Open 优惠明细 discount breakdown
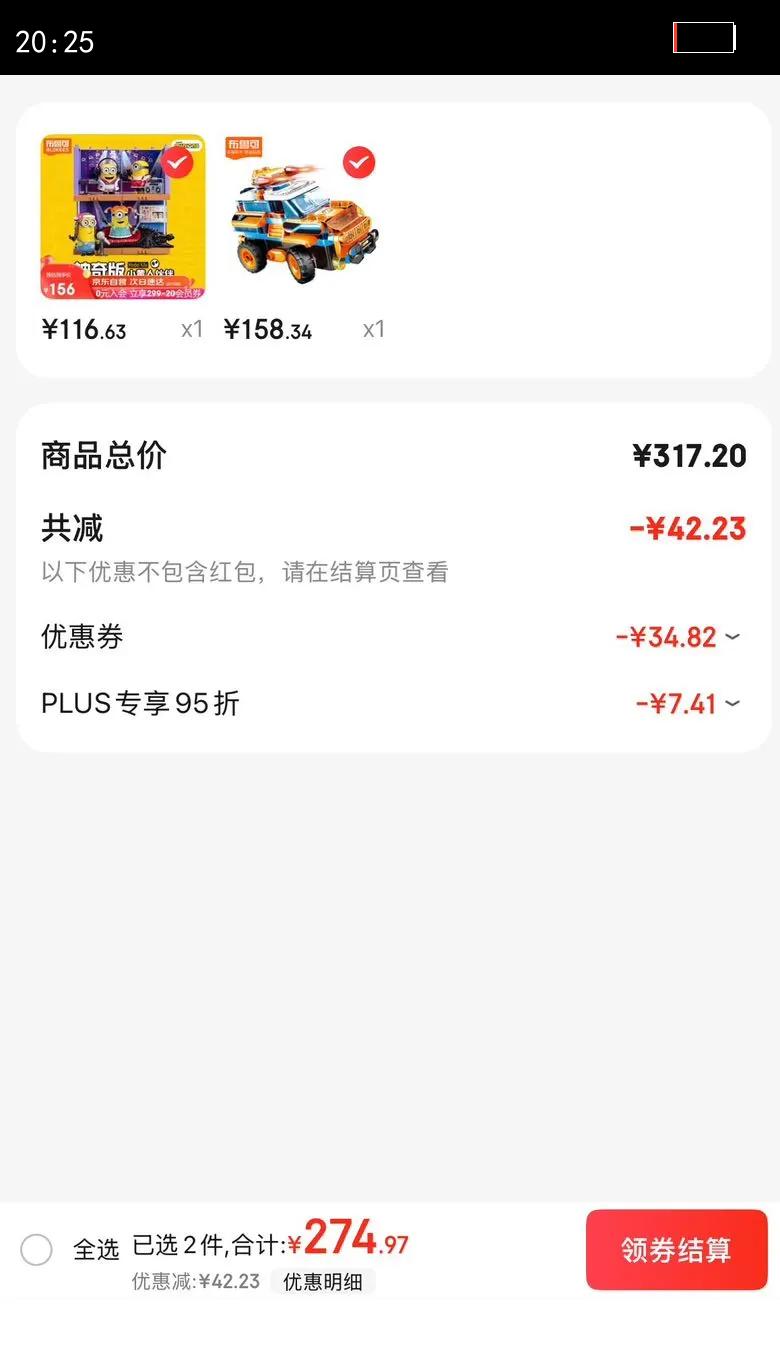The width and height of the screenshot is (780, 1365). pos(322,1282)
